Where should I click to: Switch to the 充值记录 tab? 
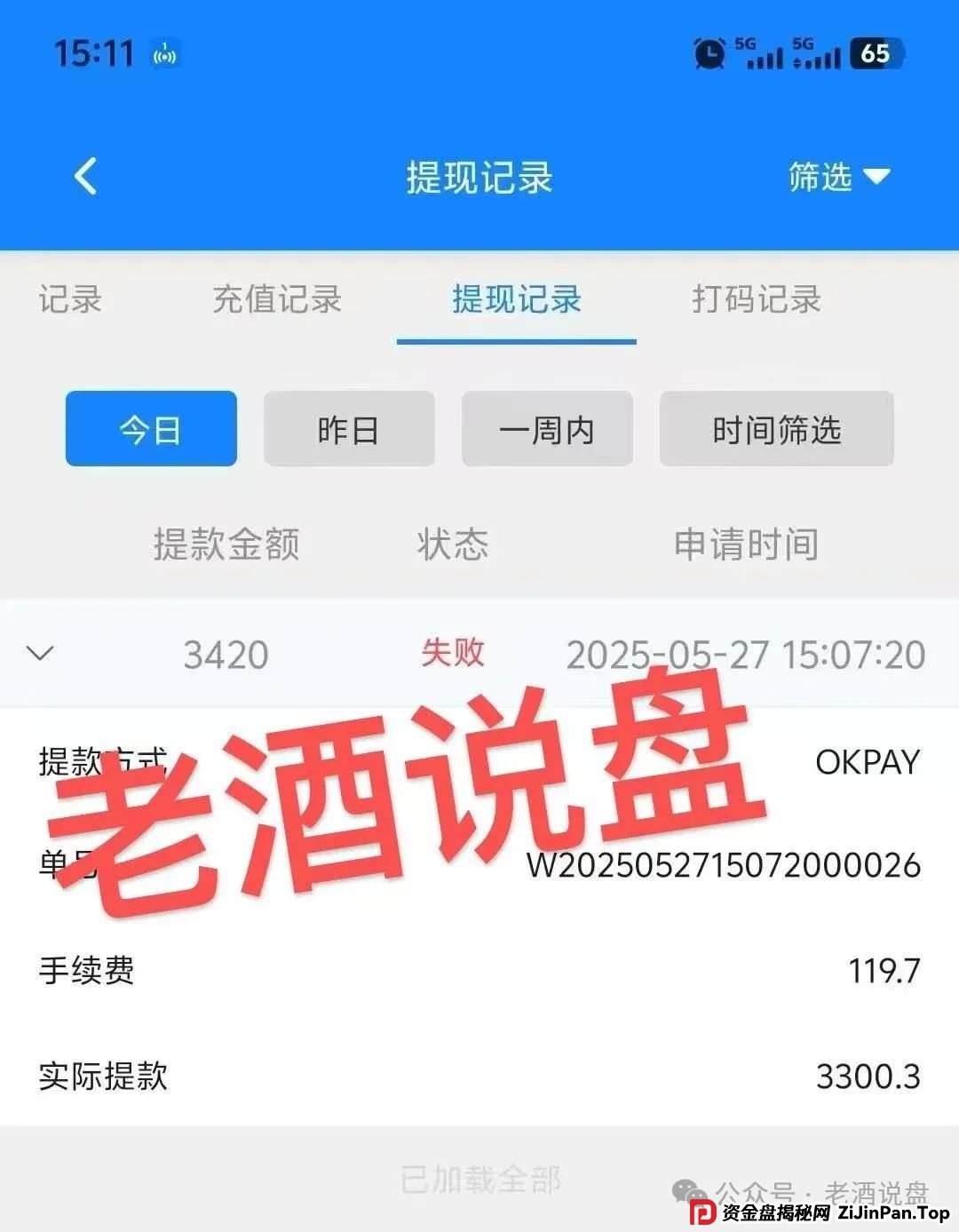[277, 299]
